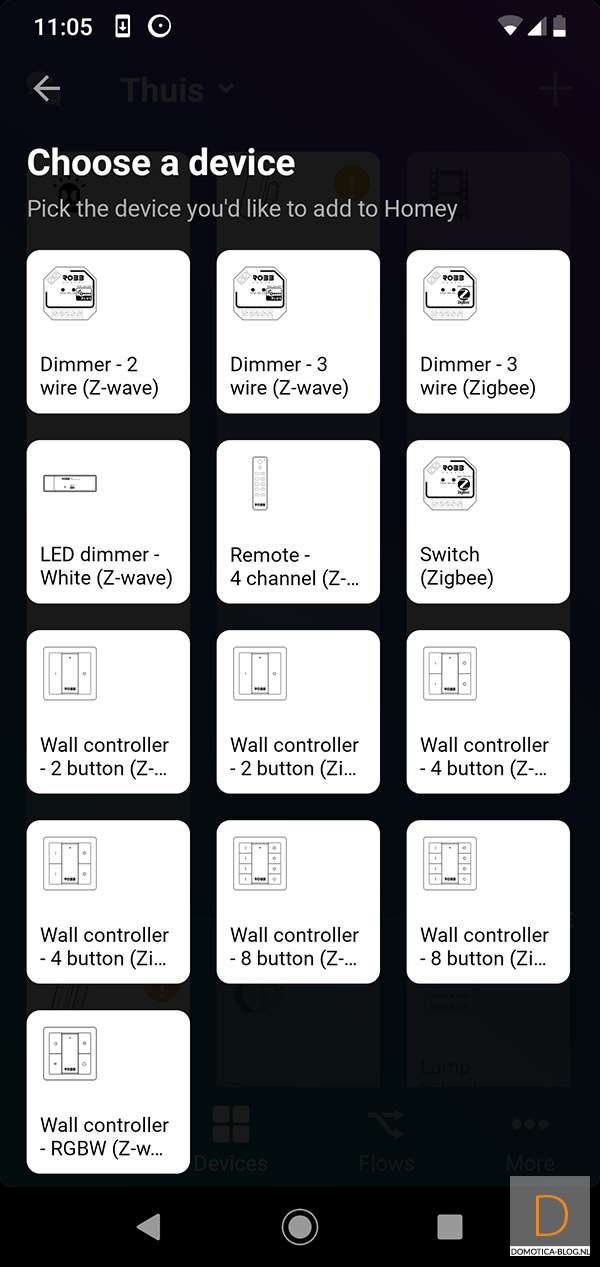Choose the Switch (Zigbee) device
The image size is (600, 1267).
[x=488, y=521]
